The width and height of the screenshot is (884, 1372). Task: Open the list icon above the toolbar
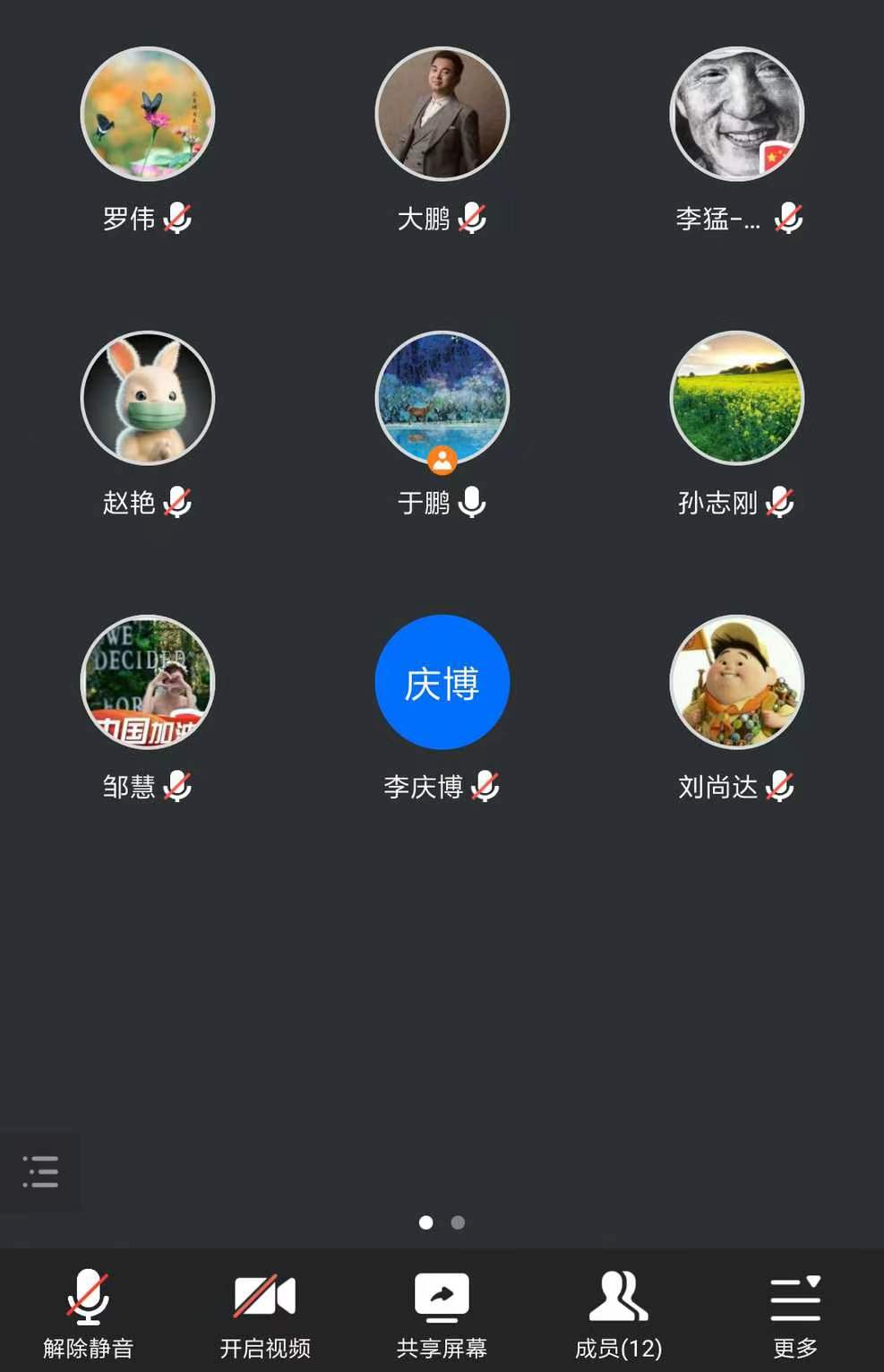click(40, 1171)
